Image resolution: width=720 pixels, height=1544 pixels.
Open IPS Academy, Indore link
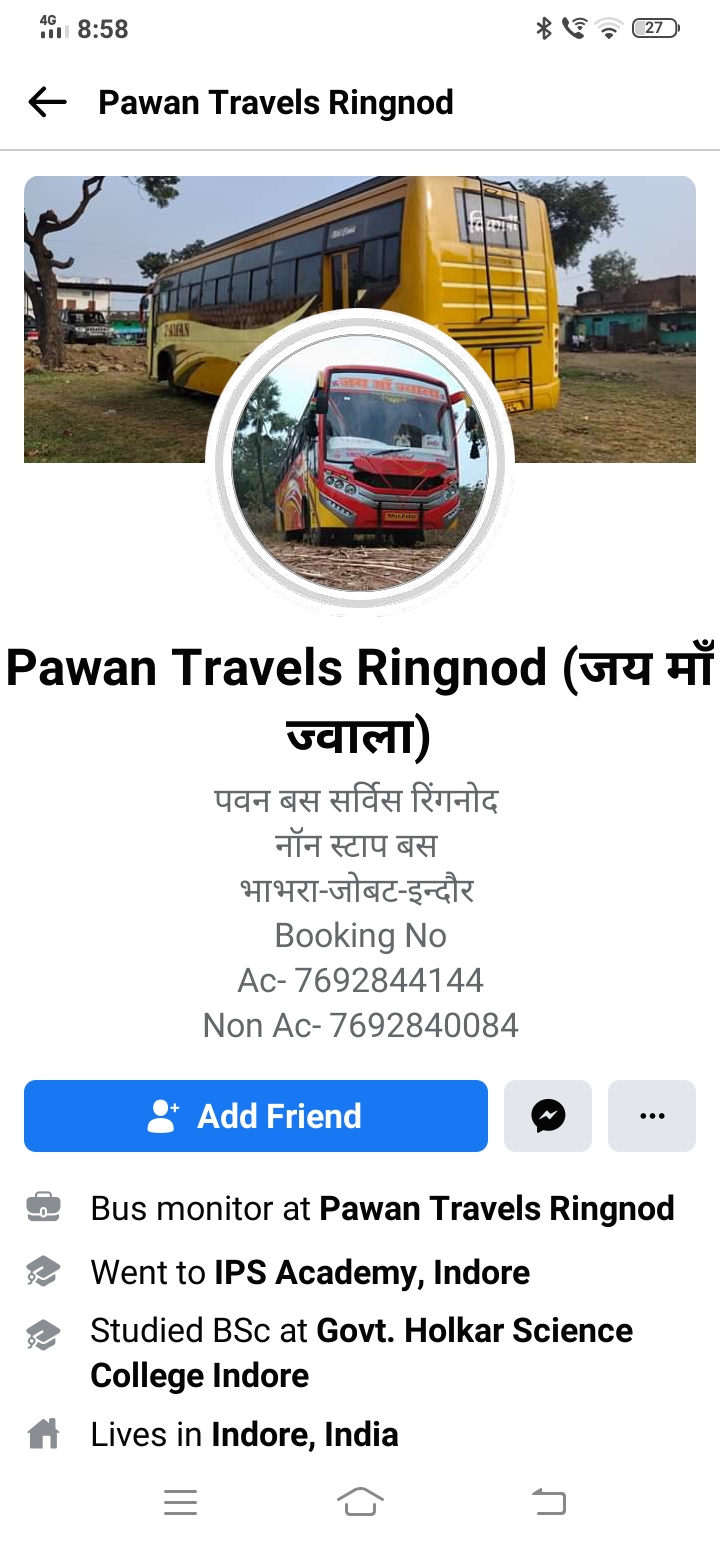372,1272
